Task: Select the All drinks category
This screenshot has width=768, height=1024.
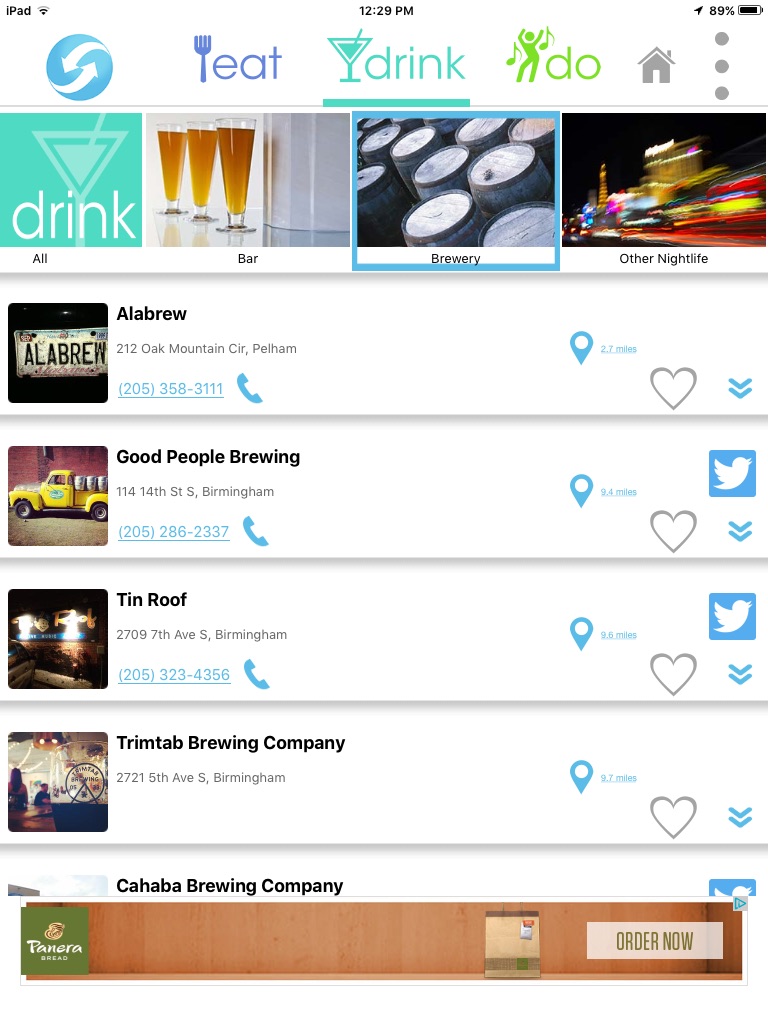Action: [71, 189]
